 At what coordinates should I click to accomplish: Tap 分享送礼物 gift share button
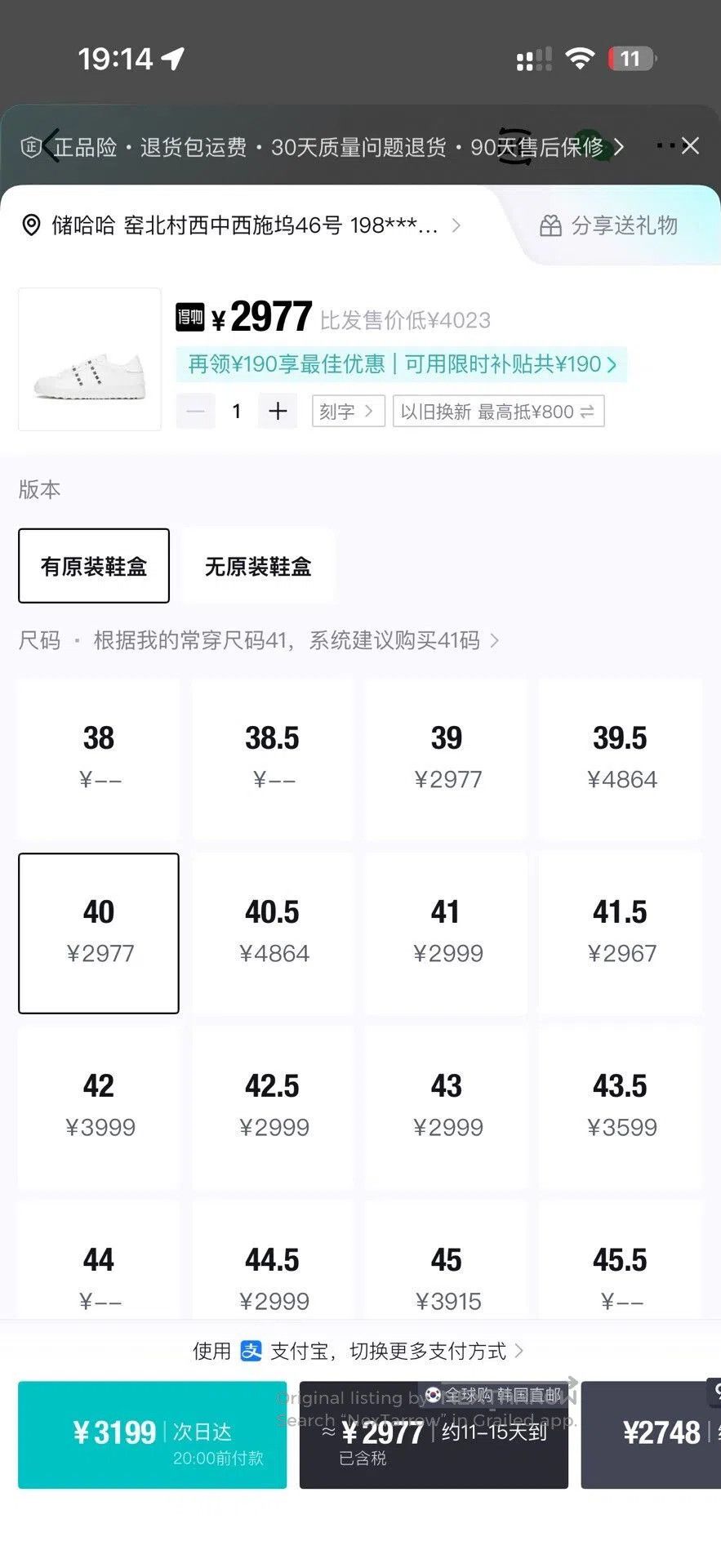(x=609, y=225)
